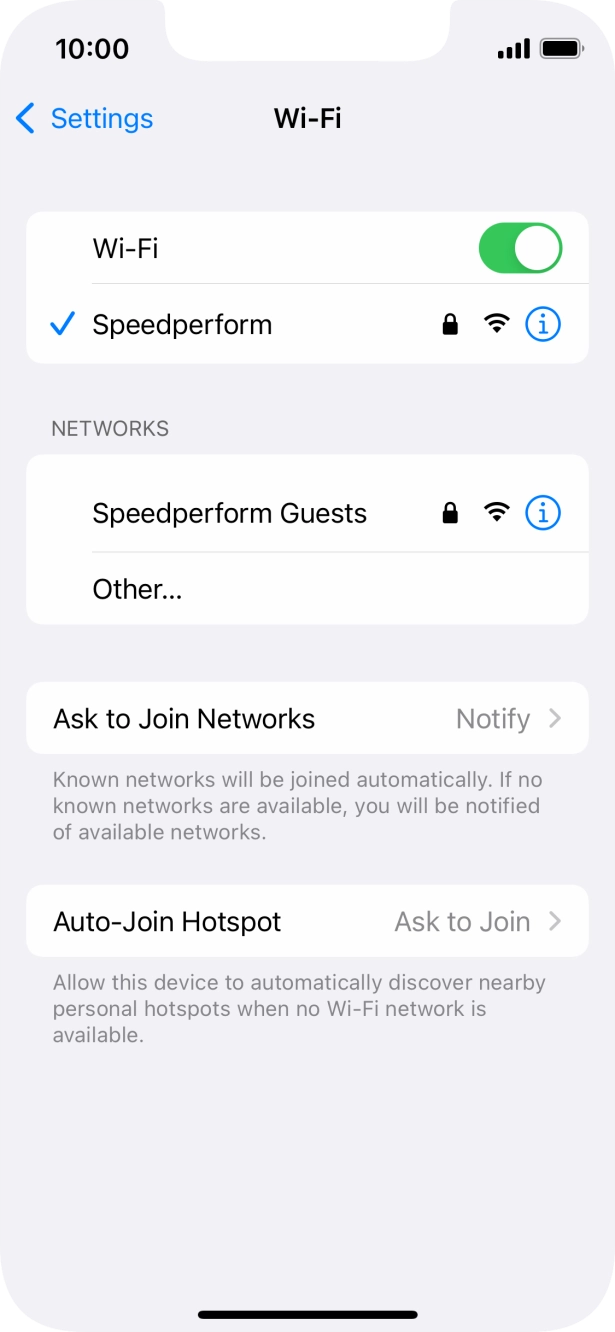
Task: Show details for Speedperform Guests
Action: point(543,513)
